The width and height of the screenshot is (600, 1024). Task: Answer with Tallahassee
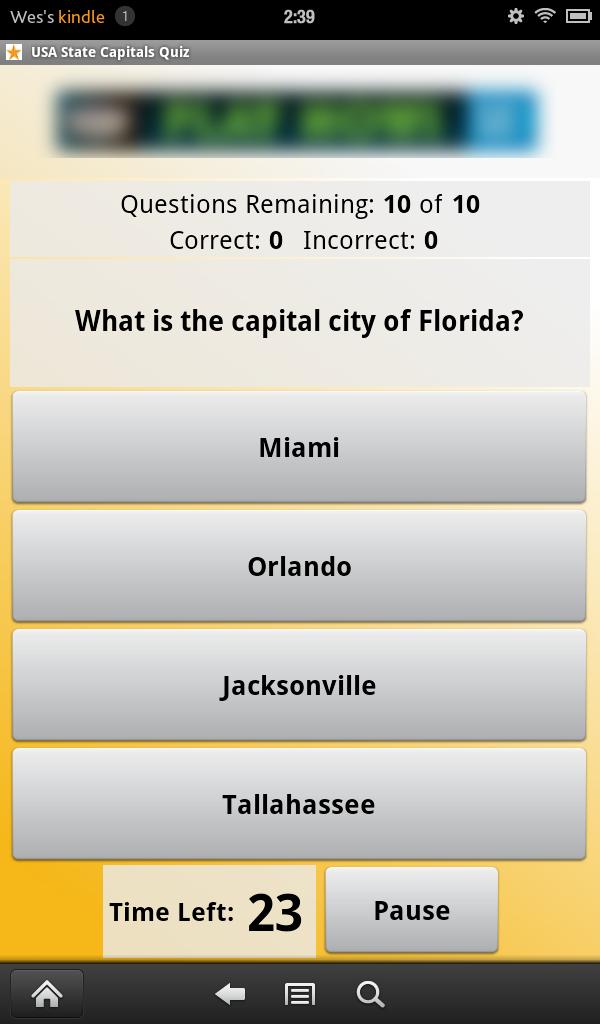pyautogui.click(x=299, y=804)
